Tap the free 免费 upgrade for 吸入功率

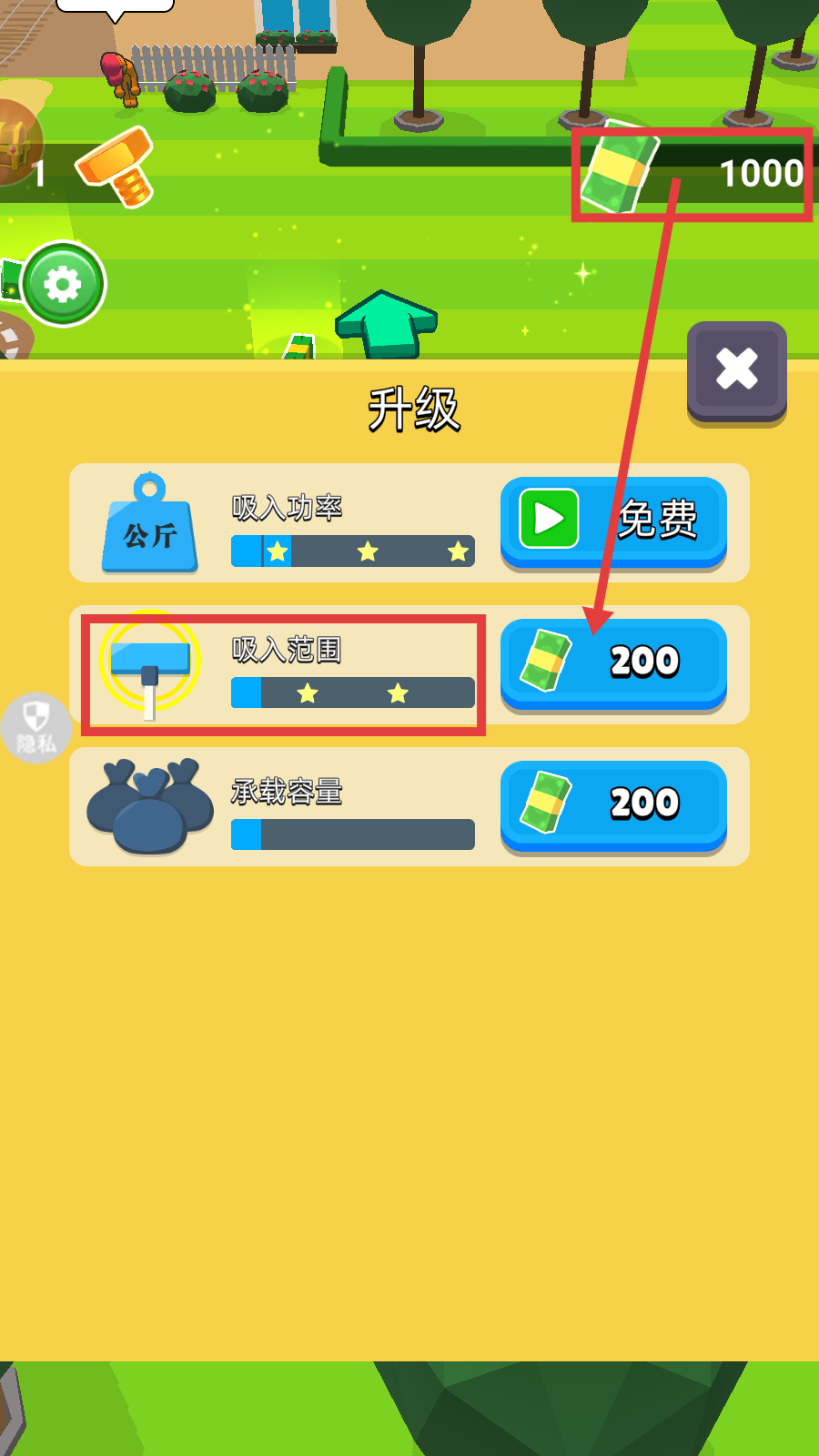click(613, 521)
